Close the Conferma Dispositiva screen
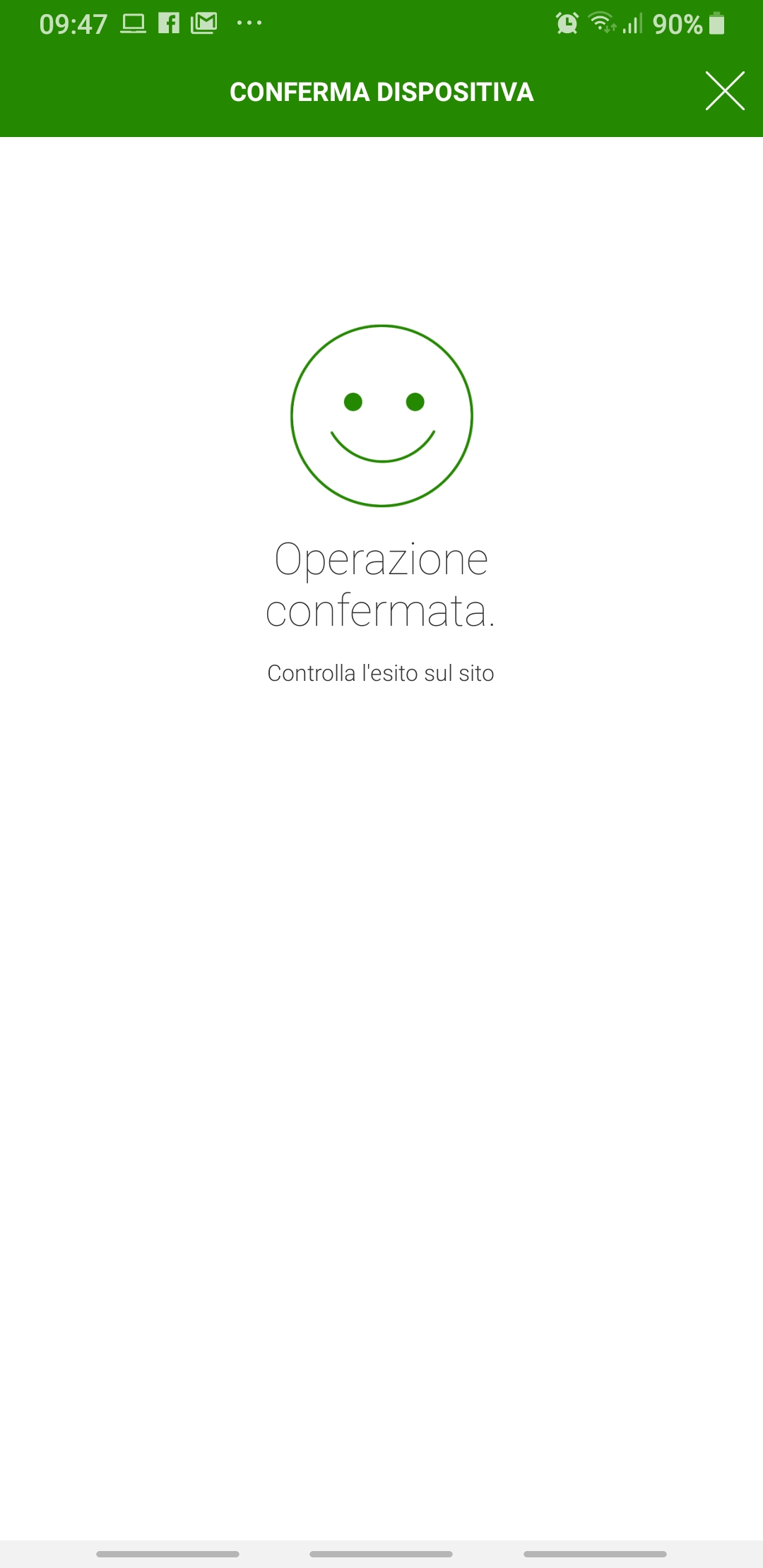Viewport: 763px width, 1568px height. [x=725, y=91]
